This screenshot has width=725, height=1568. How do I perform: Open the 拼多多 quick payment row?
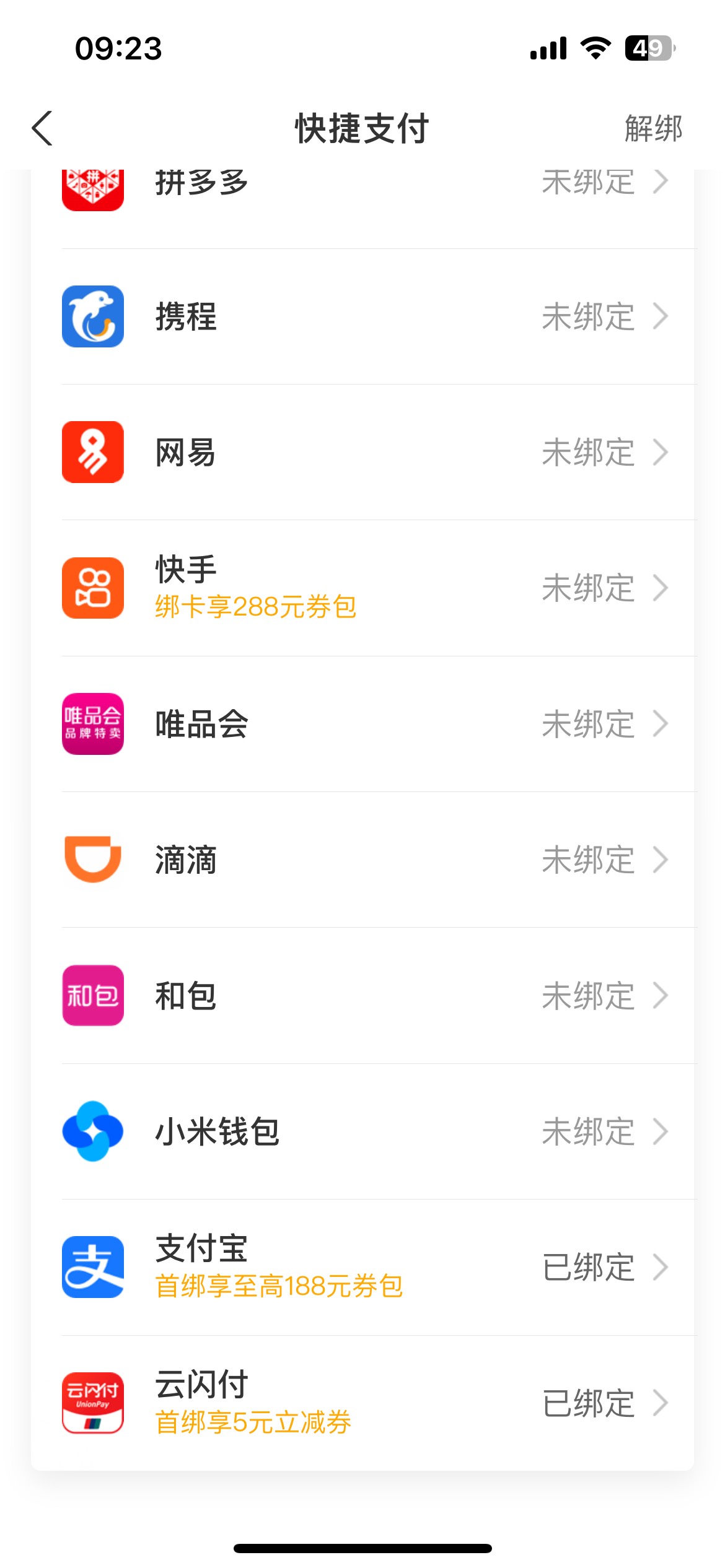(362, 198)
